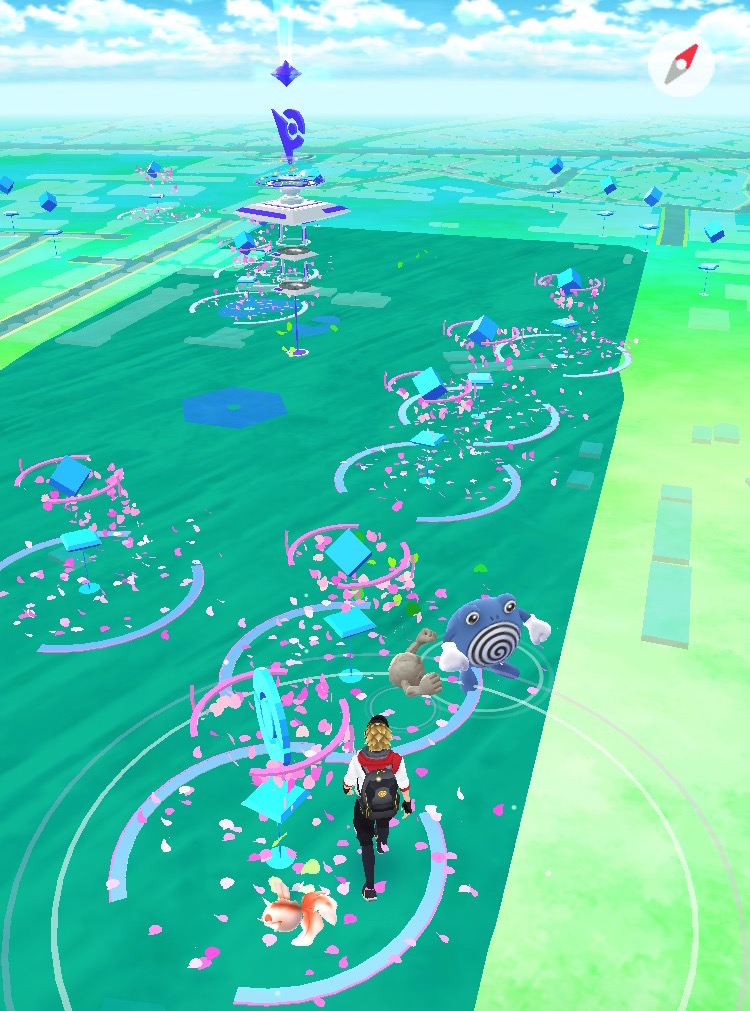Encounter the Goldeen behind the trainer
This screenshot has height=1011, width=750.
[x=298, y=913]
